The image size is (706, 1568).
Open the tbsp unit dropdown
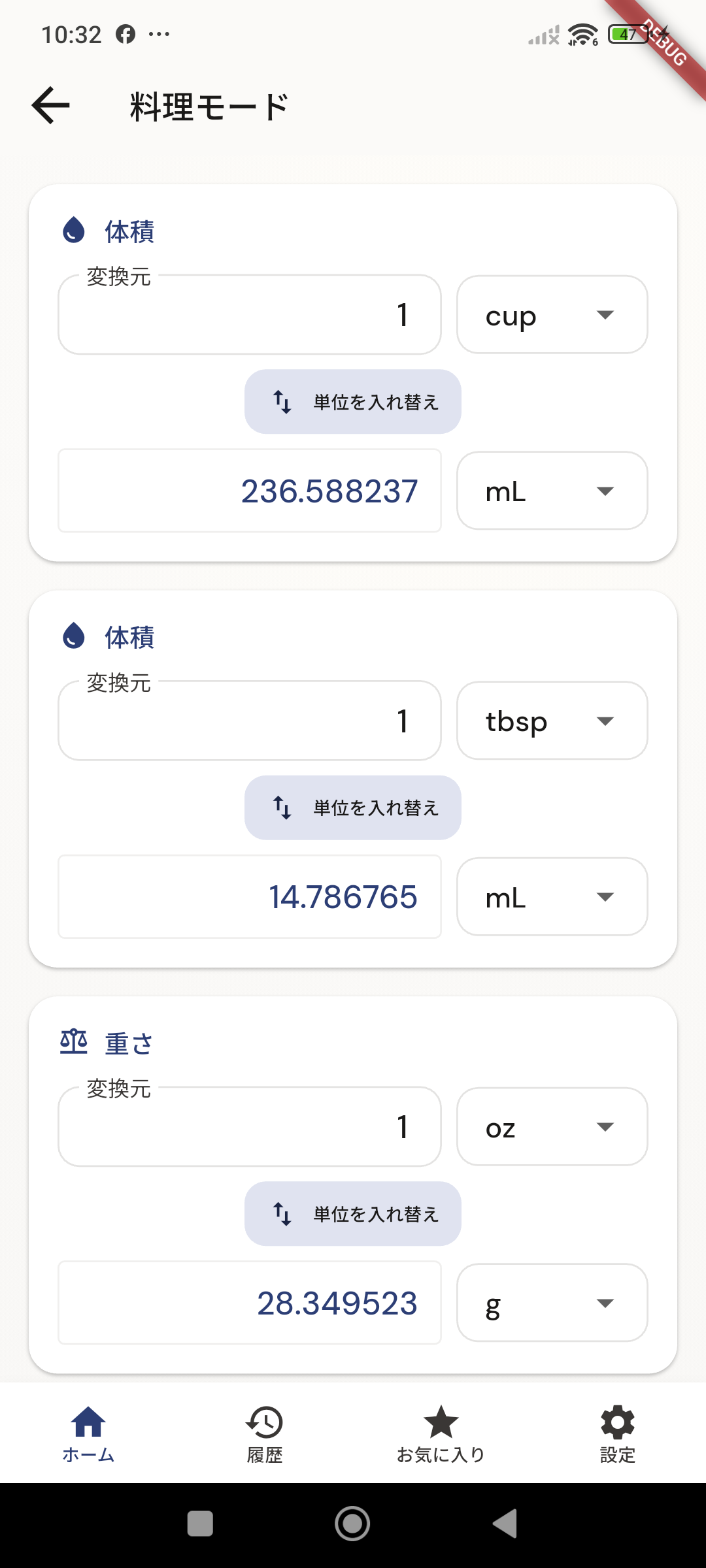pyautogui.click(x=552, y=721)
